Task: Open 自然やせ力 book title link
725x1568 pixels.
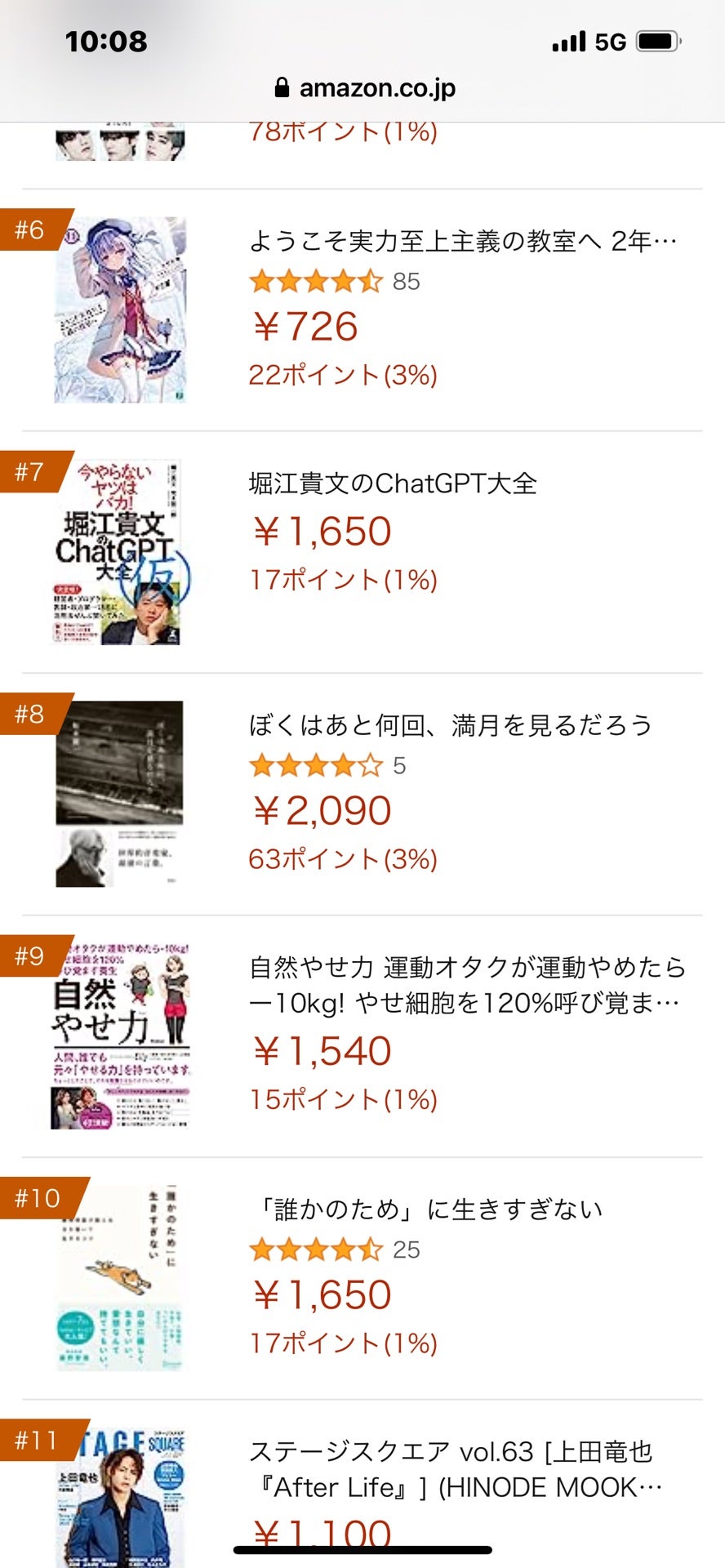Action: pyautogui.click(x=467, y=984)
